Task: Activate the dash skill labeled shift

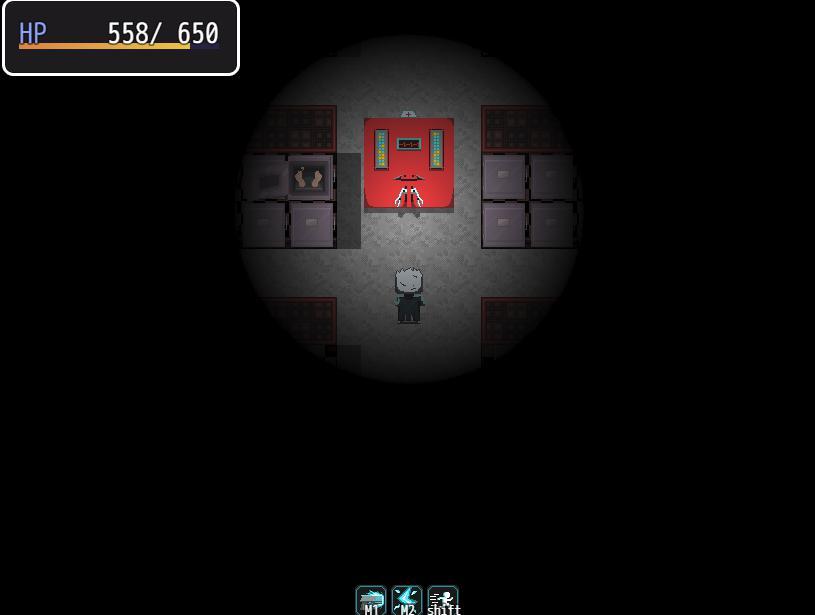Action: coord(443,600)
